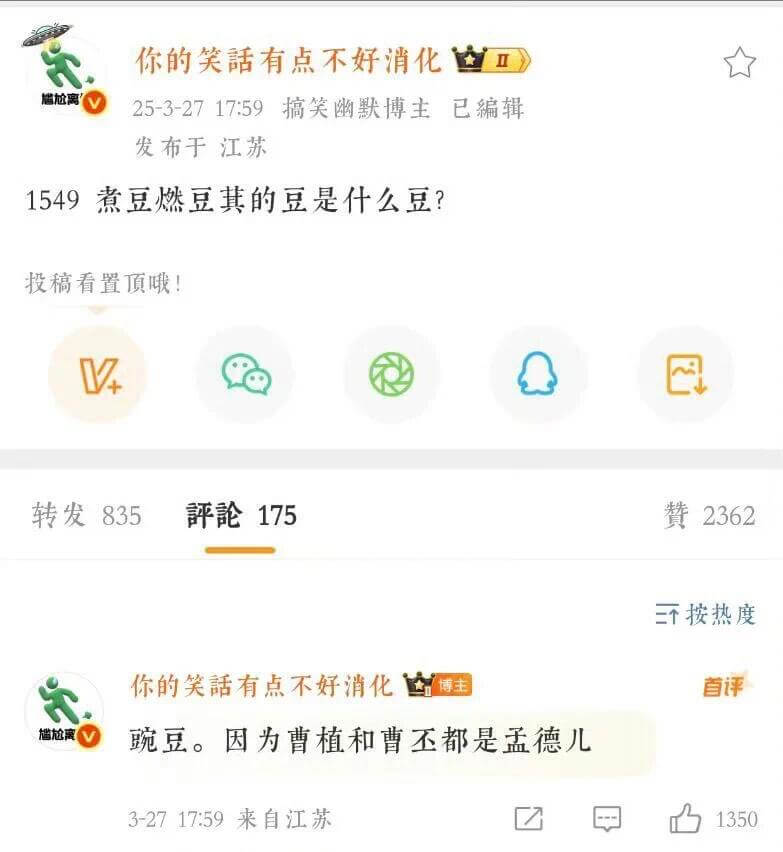Share the post to WeChat Moments
This screenshot has width=783, height=852.
[x=391, y=375]
